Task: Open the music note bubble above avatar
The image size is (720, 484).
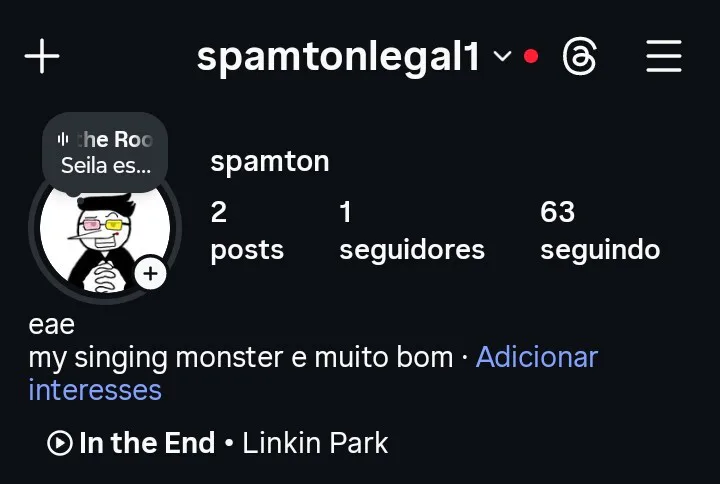Action: point(105,152)
